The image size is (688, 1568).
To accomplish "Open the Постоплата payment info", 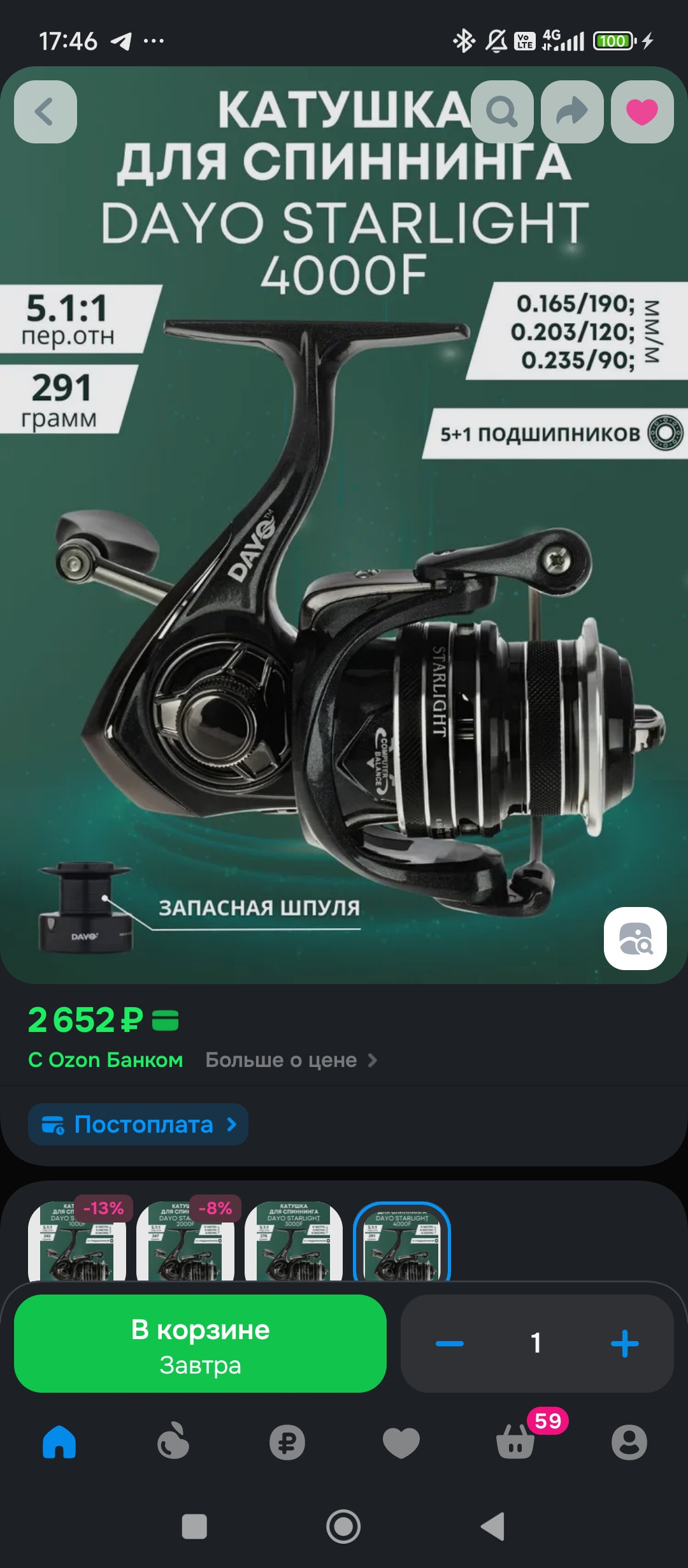I will [138, 1124].
